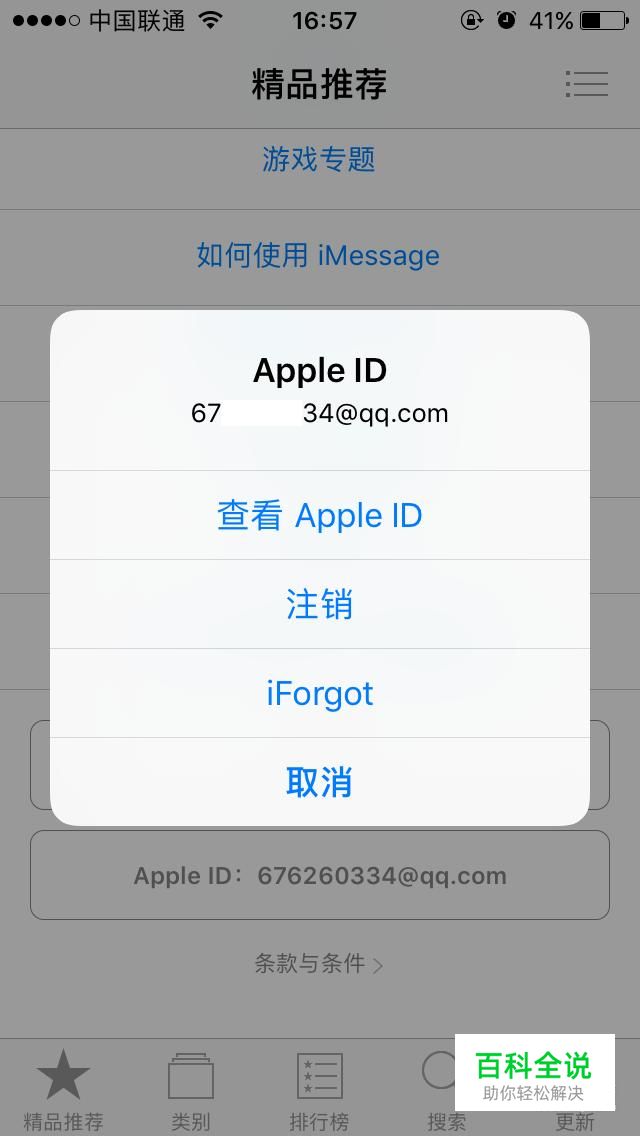Open the iForgot option
Viewport: 640px width, 1136px height.
(320, 693)
